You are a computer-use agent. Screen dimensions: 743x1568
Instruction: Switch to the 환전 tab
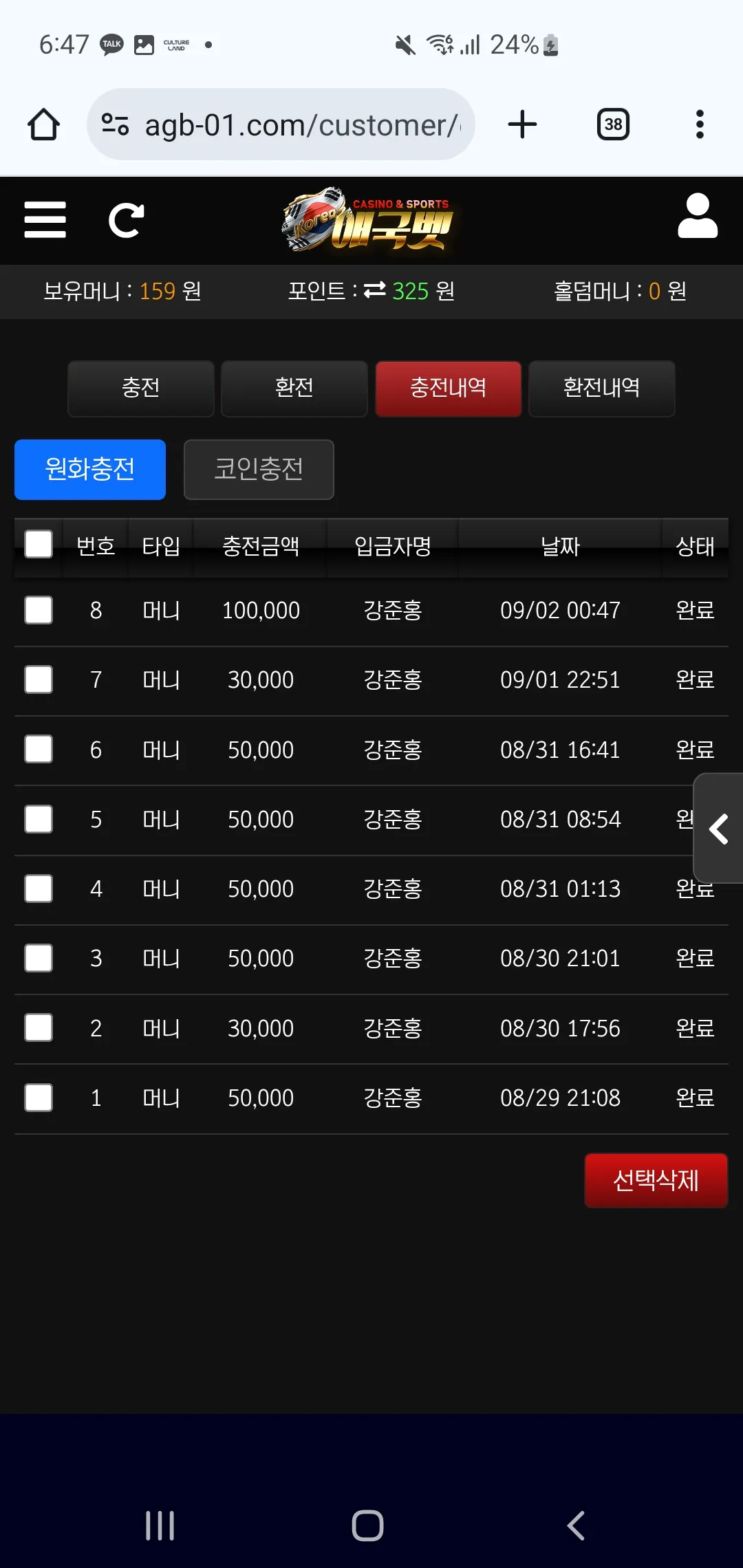point(294,389)
